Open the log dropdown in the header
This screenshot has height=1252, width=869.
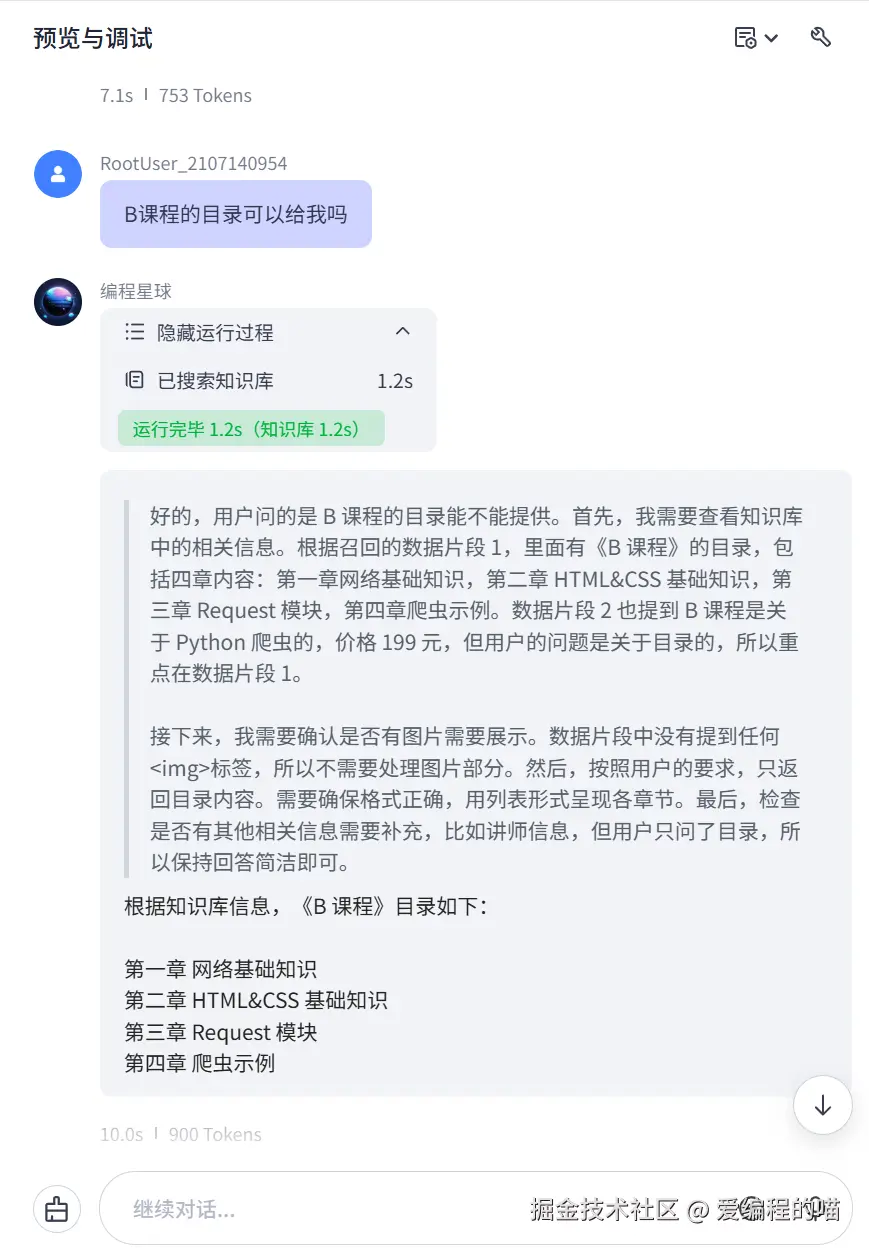(755, 38)
